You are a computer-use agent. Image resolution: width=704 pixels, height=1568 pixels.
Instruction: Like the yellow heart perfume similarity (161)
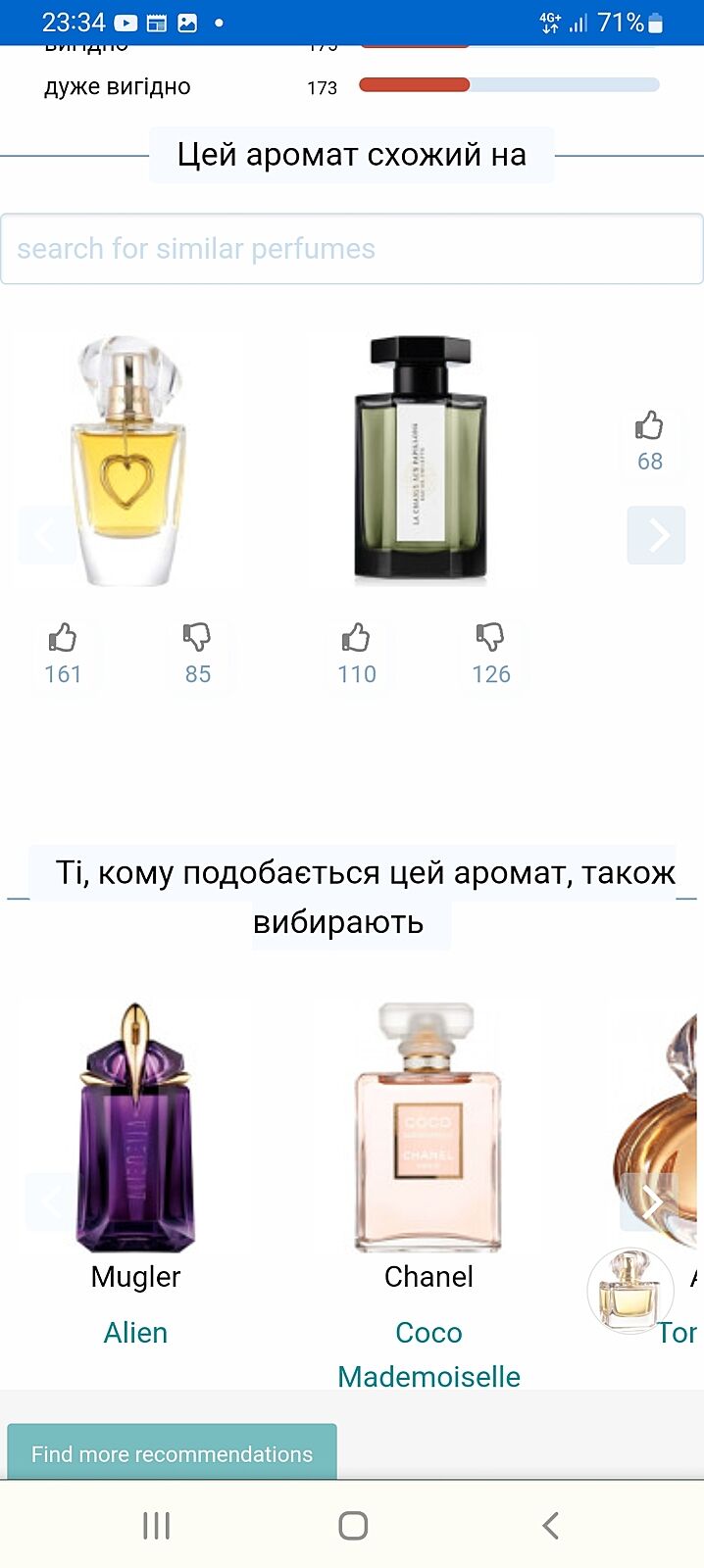[63, 654]
